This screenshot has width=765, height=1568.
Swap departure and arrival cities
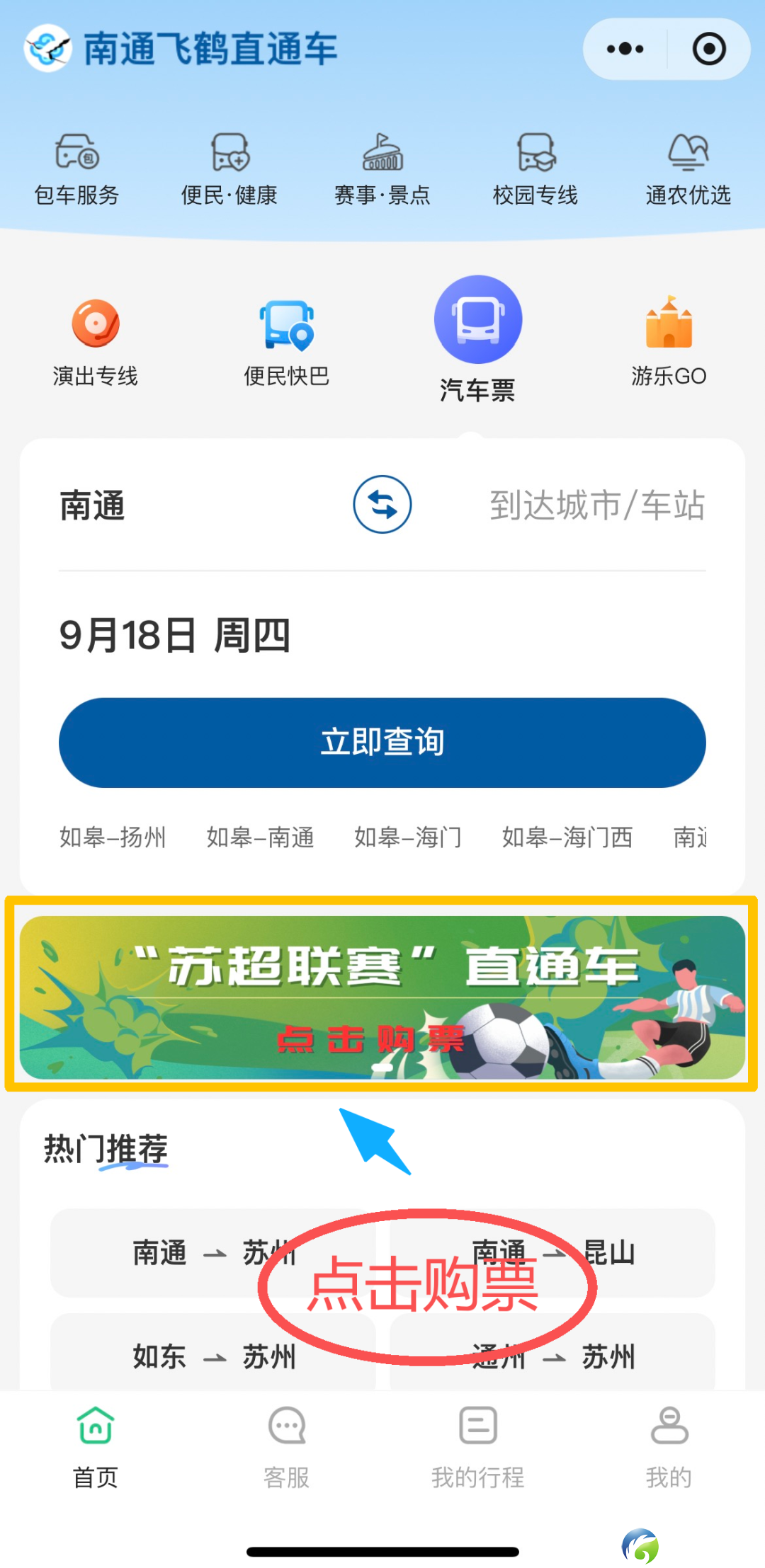[382, 505]
